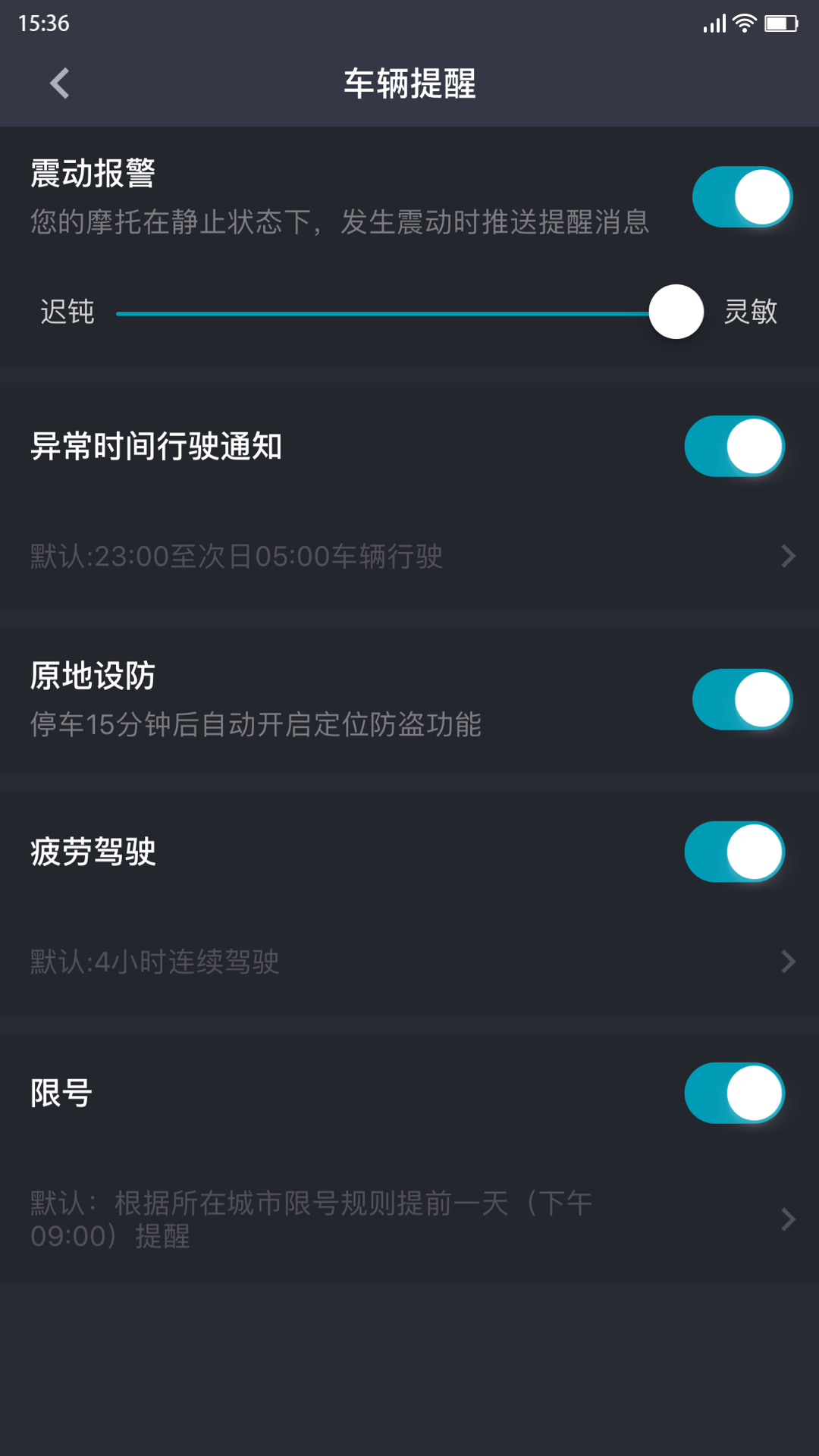Viewport: 819px width, 1456px height.
Task: Toggle 疲劳驾驶 reminder off
Action: point(734,852)
